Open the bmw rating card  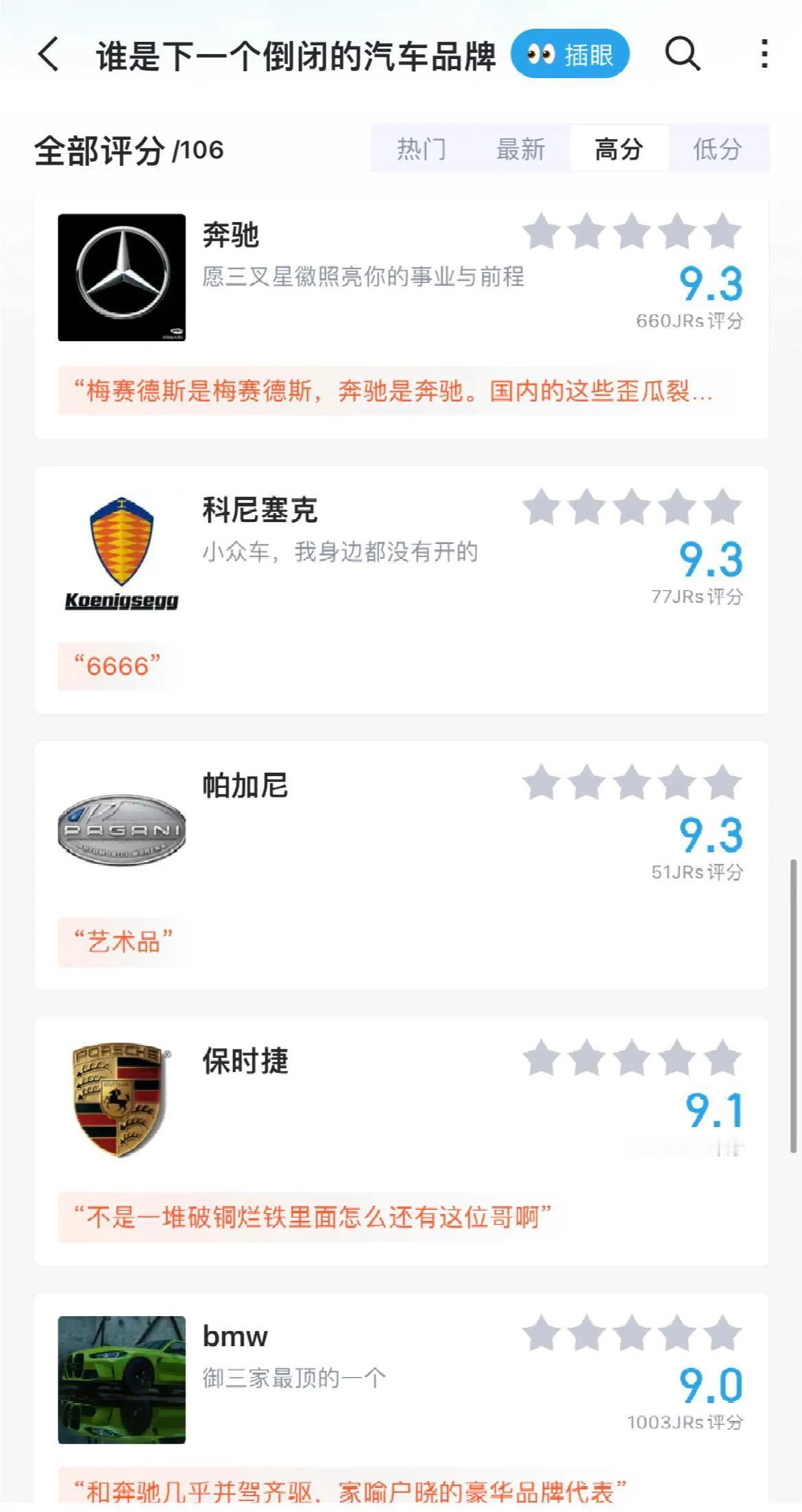tap(401, 1401)
